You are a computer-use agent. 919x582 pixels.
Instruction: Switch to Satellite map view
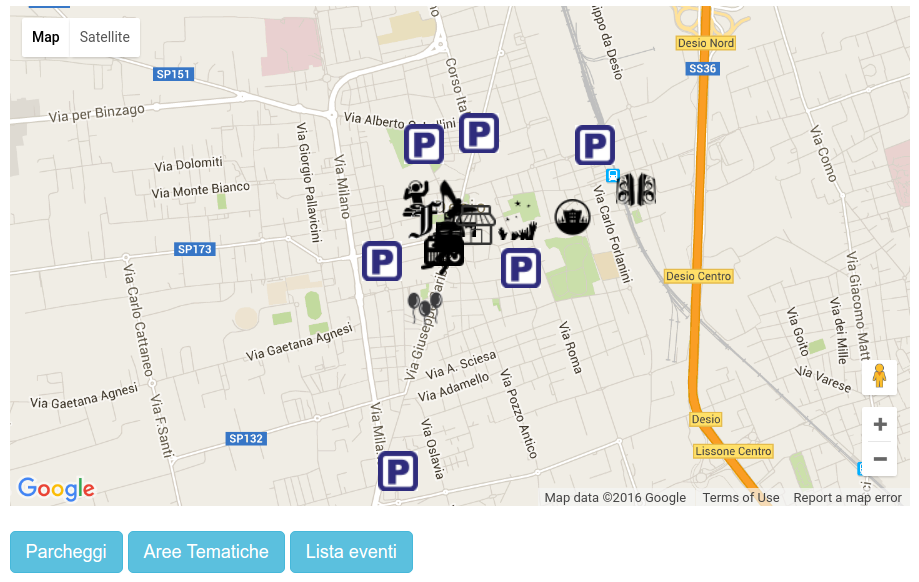click(105, 37)
